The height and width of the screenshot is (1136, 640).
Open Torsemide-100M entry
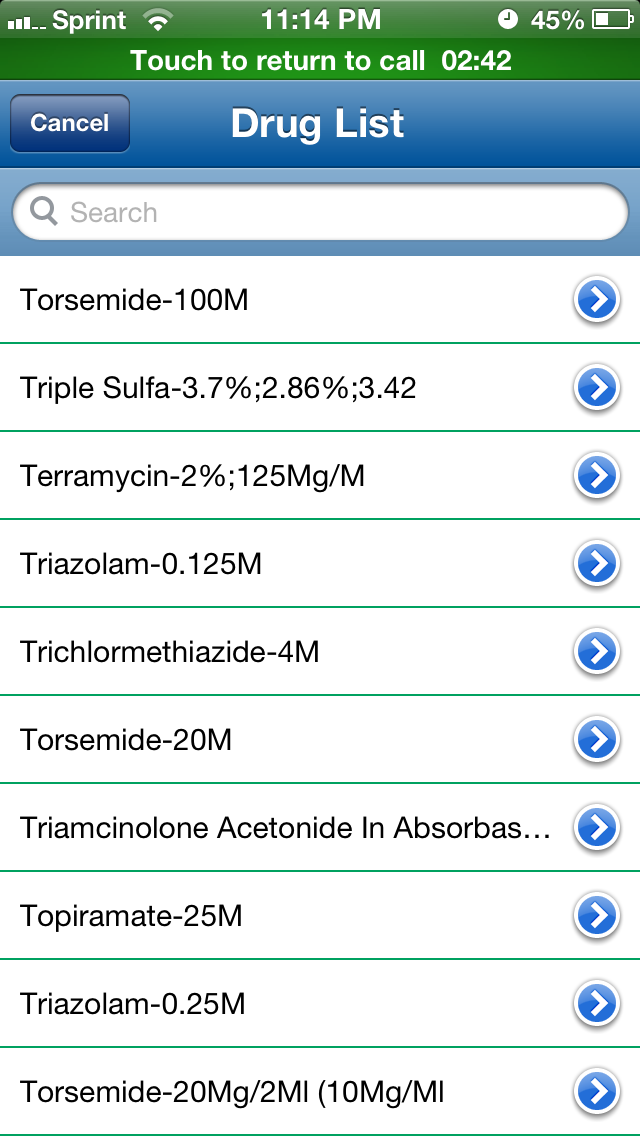click(320, 299)
